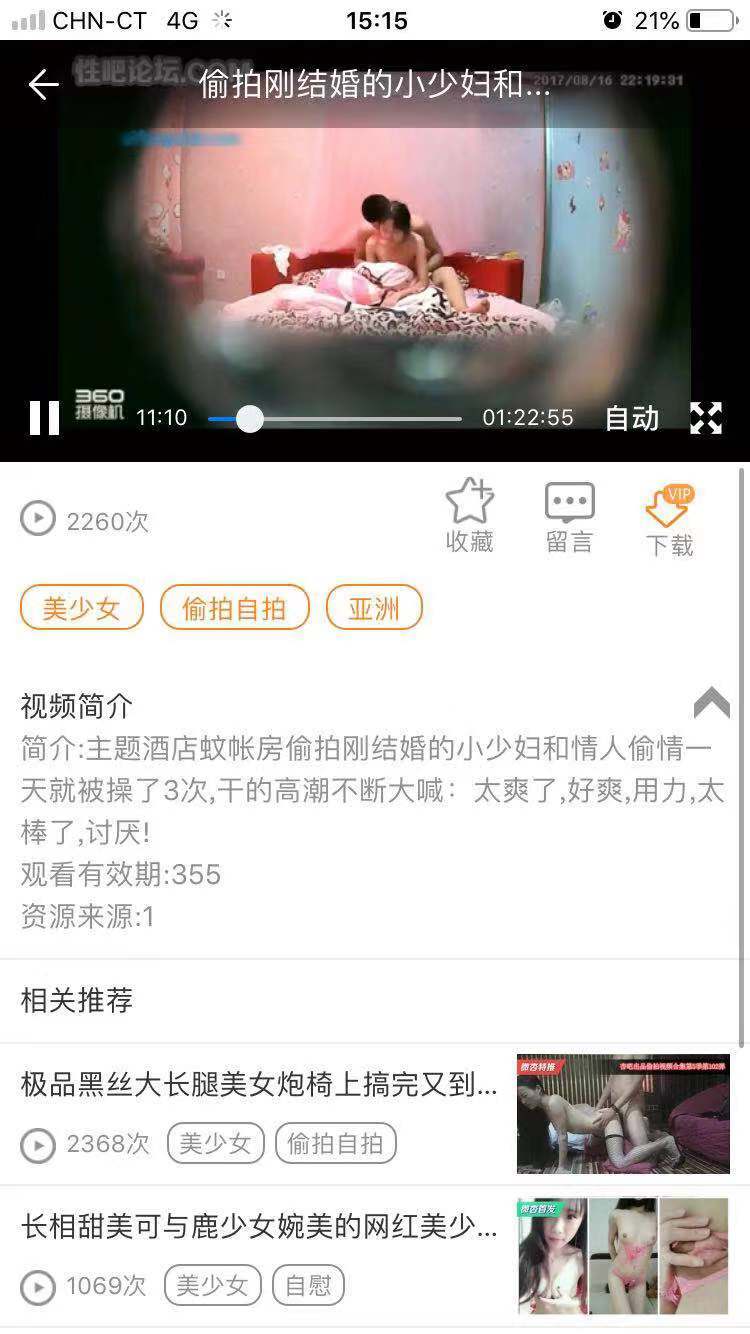Click the play count icon beside 2260次
Image resolution: width=750 pixels, height=1334 pixels.
[37, 520]
